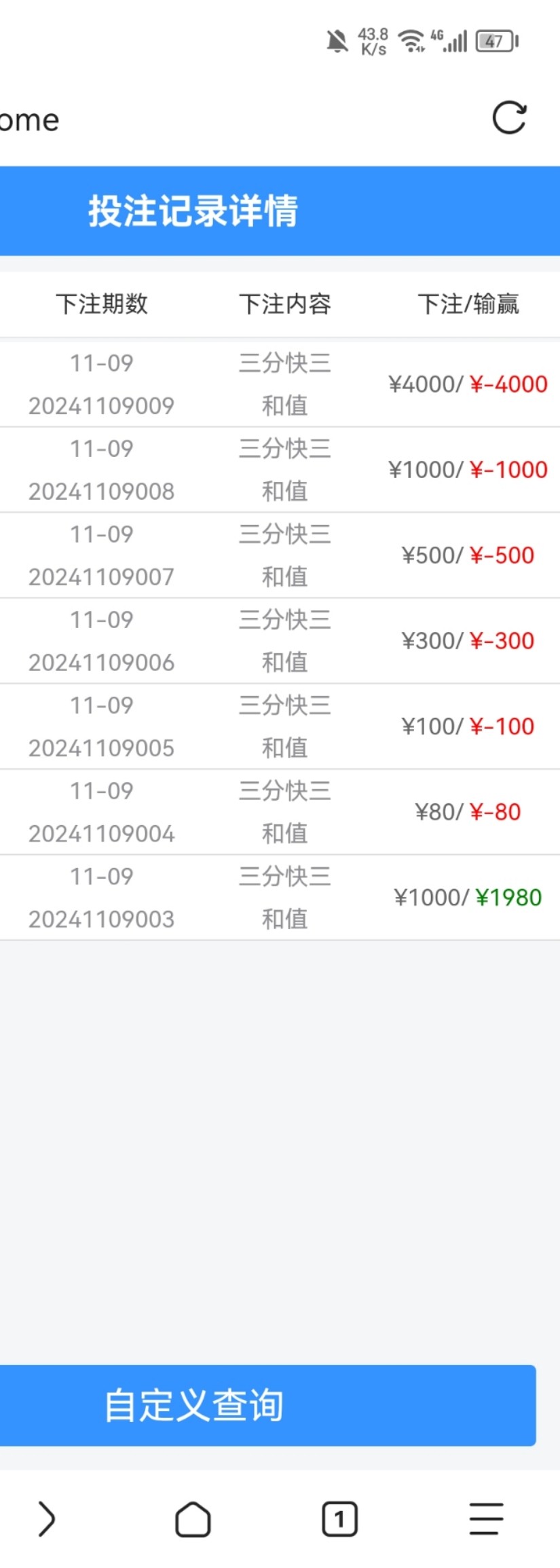Go forward with the browser arrow
This screenshot has width=560, height=1568.
[46, 1518]
